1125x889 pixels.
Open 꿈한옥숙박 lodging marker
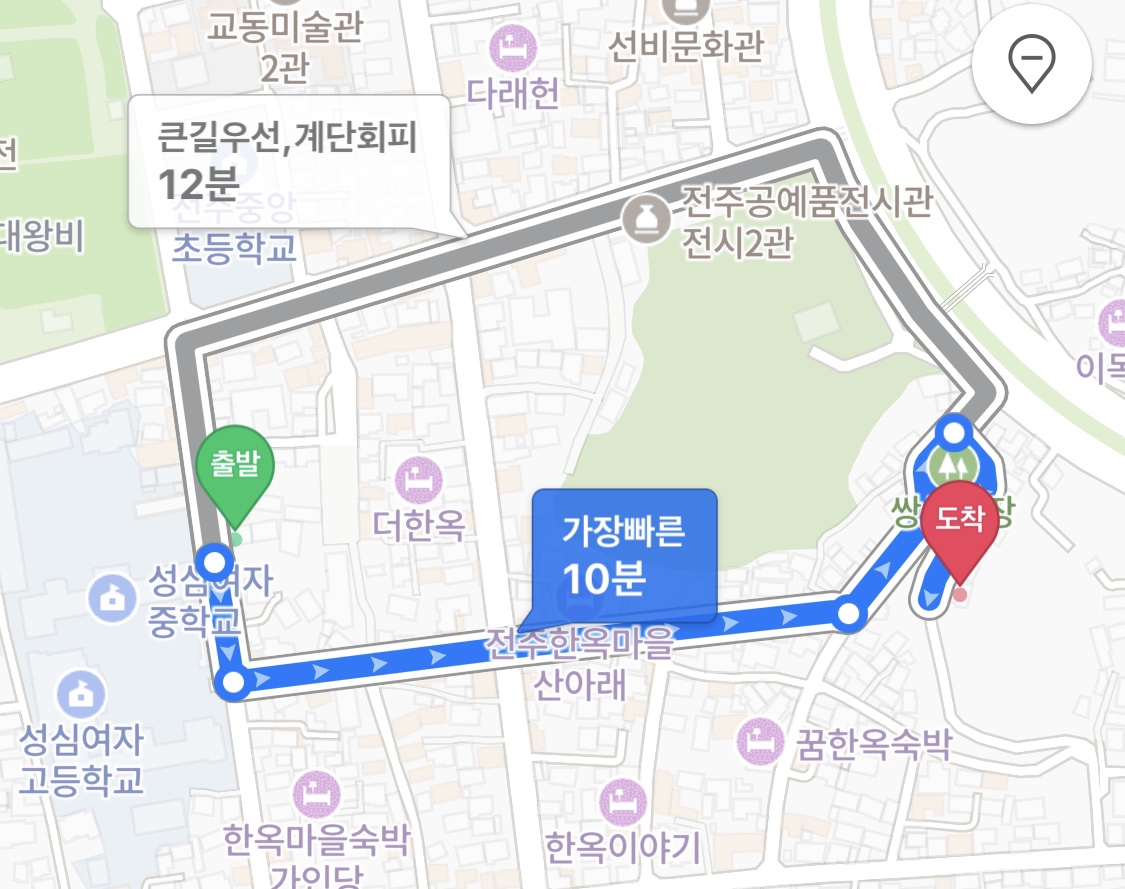pos(762,742)
